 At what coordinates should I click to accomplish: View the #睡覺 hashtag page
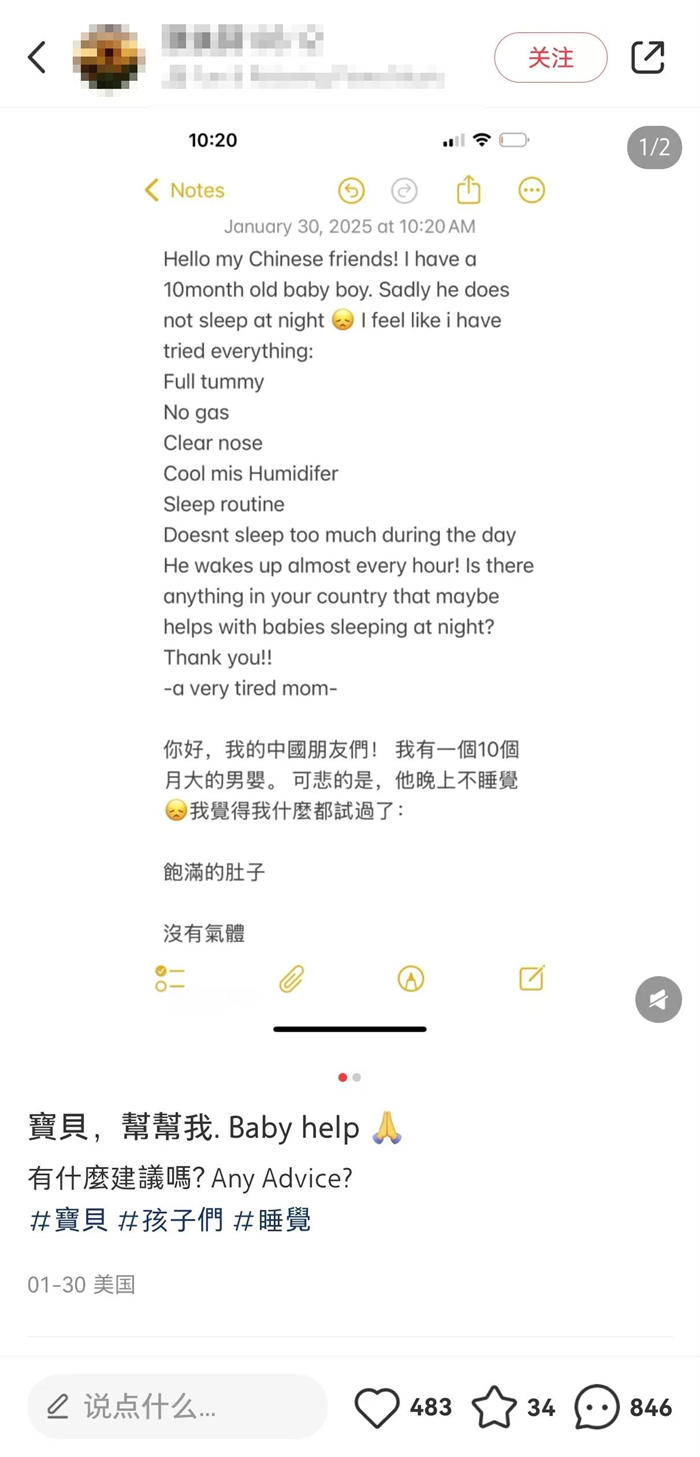pyautogui.click(x=272, y=1220)
